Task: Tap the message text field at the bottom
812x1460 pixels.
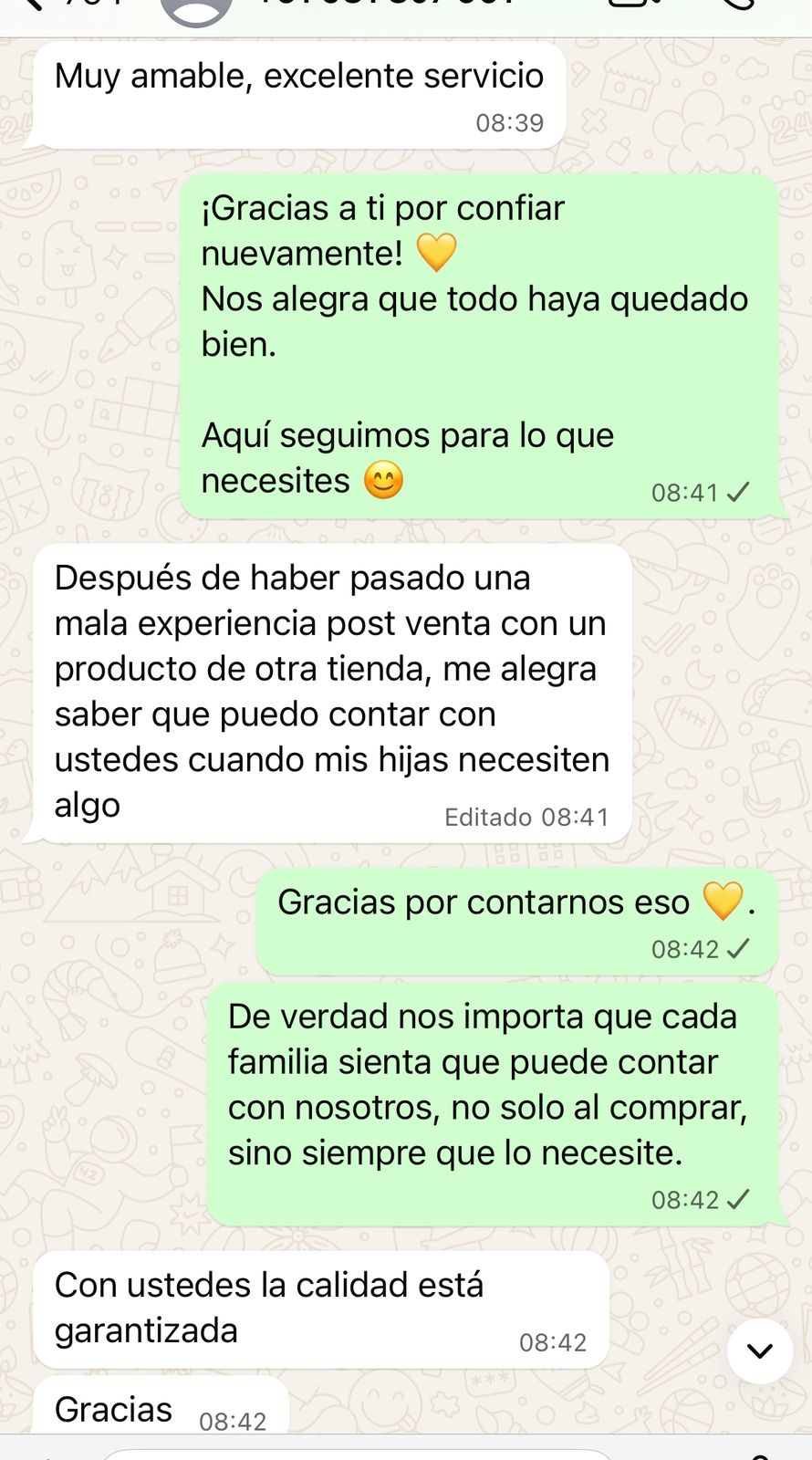Action: (356, 1454)
